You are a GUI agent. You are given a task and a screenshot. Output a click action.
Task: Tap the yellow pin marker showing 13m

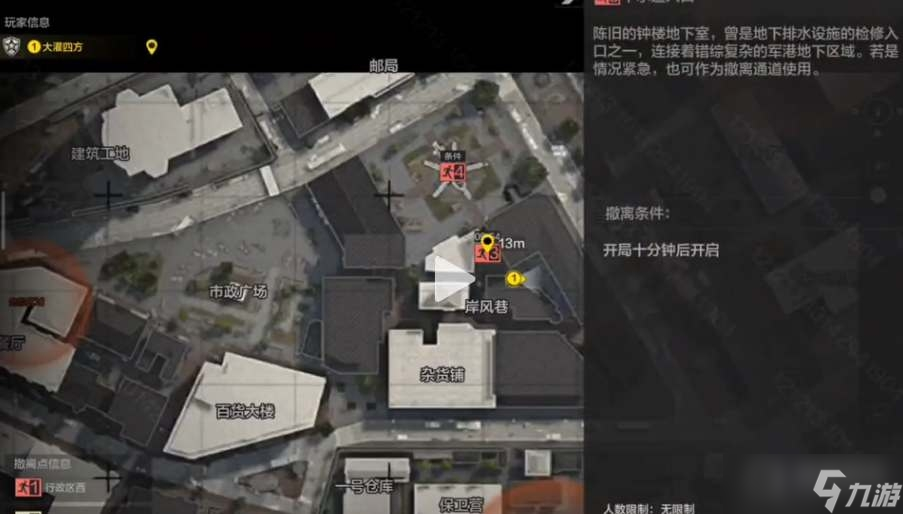tap(488, 241)
